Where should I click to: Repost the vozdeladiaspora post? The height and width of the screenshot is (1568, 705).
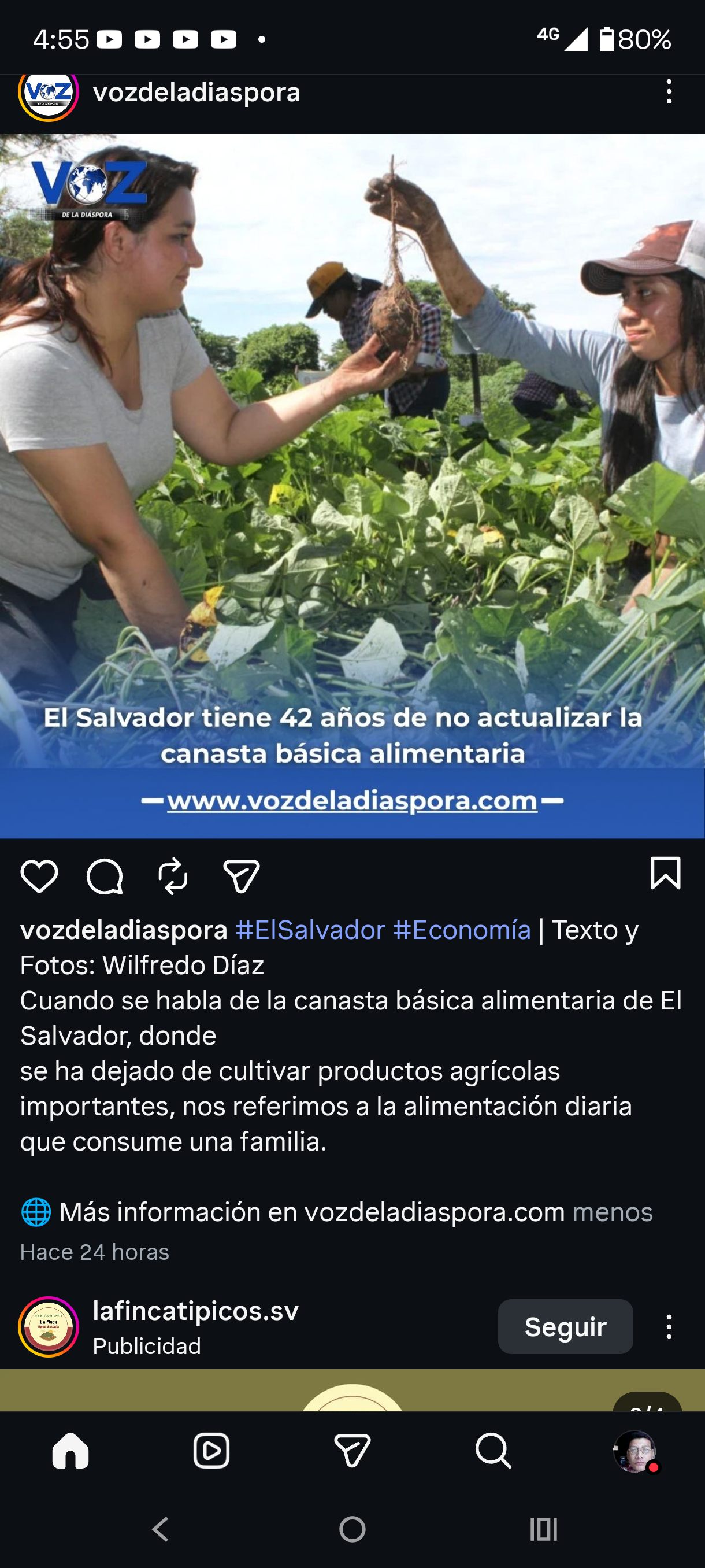[x=173, y=877]
